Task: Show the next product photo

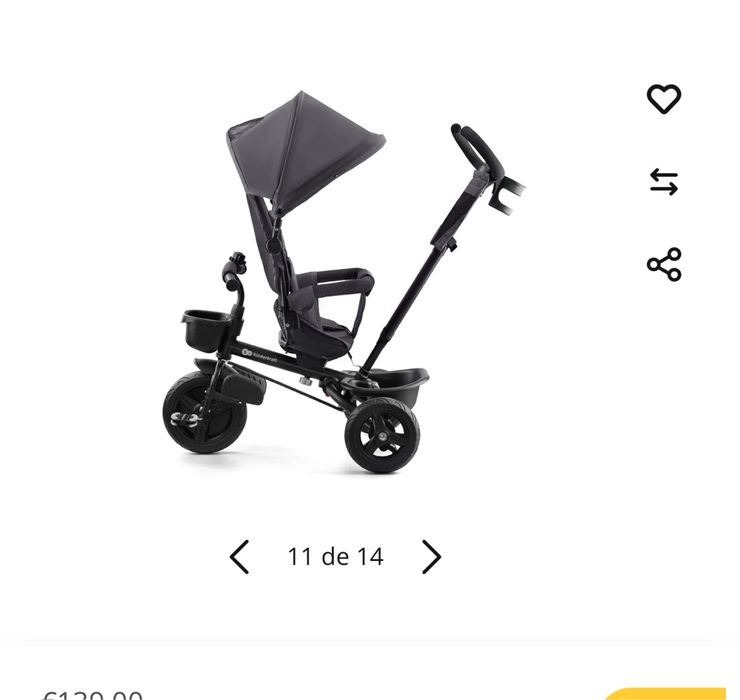Action: coord(431,557)
